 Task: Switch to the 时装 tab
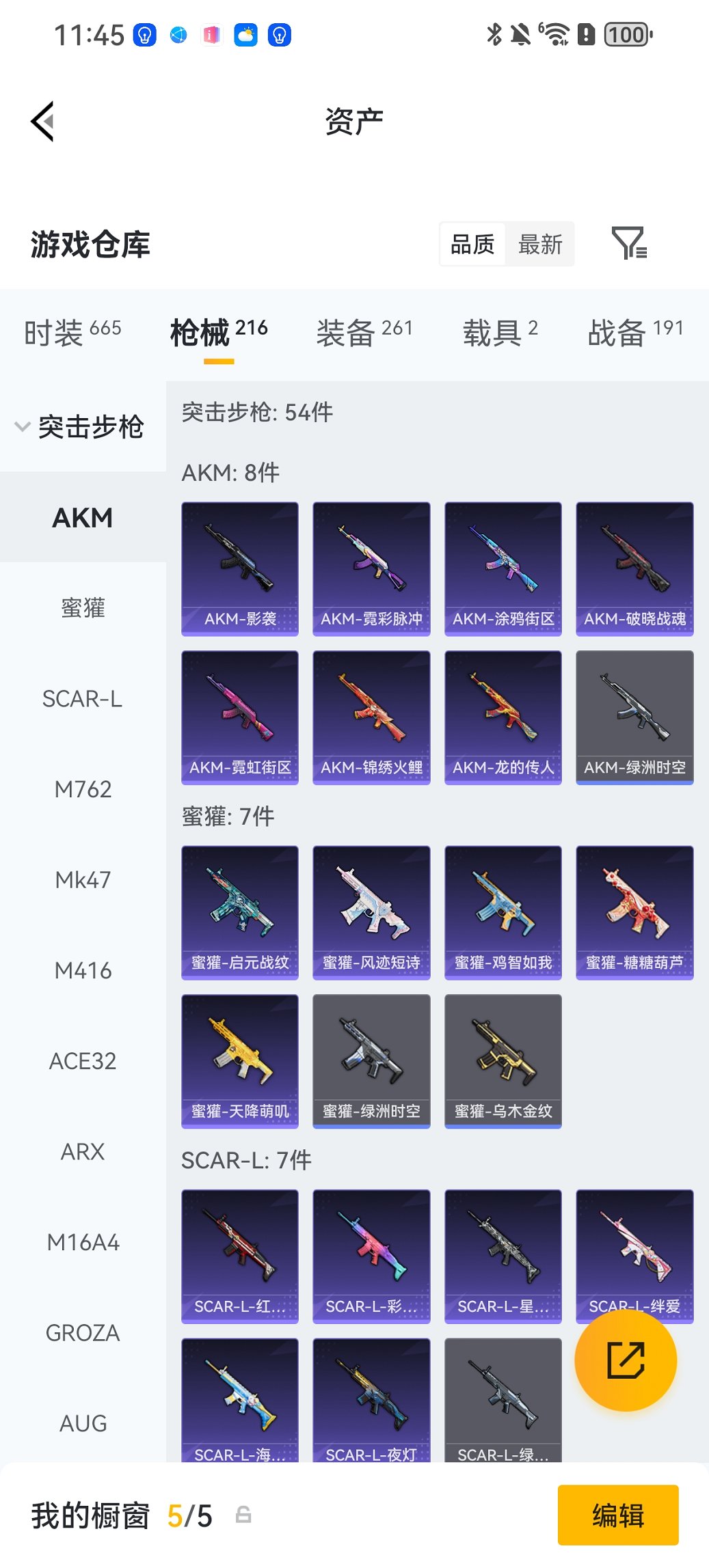point(72,333)
